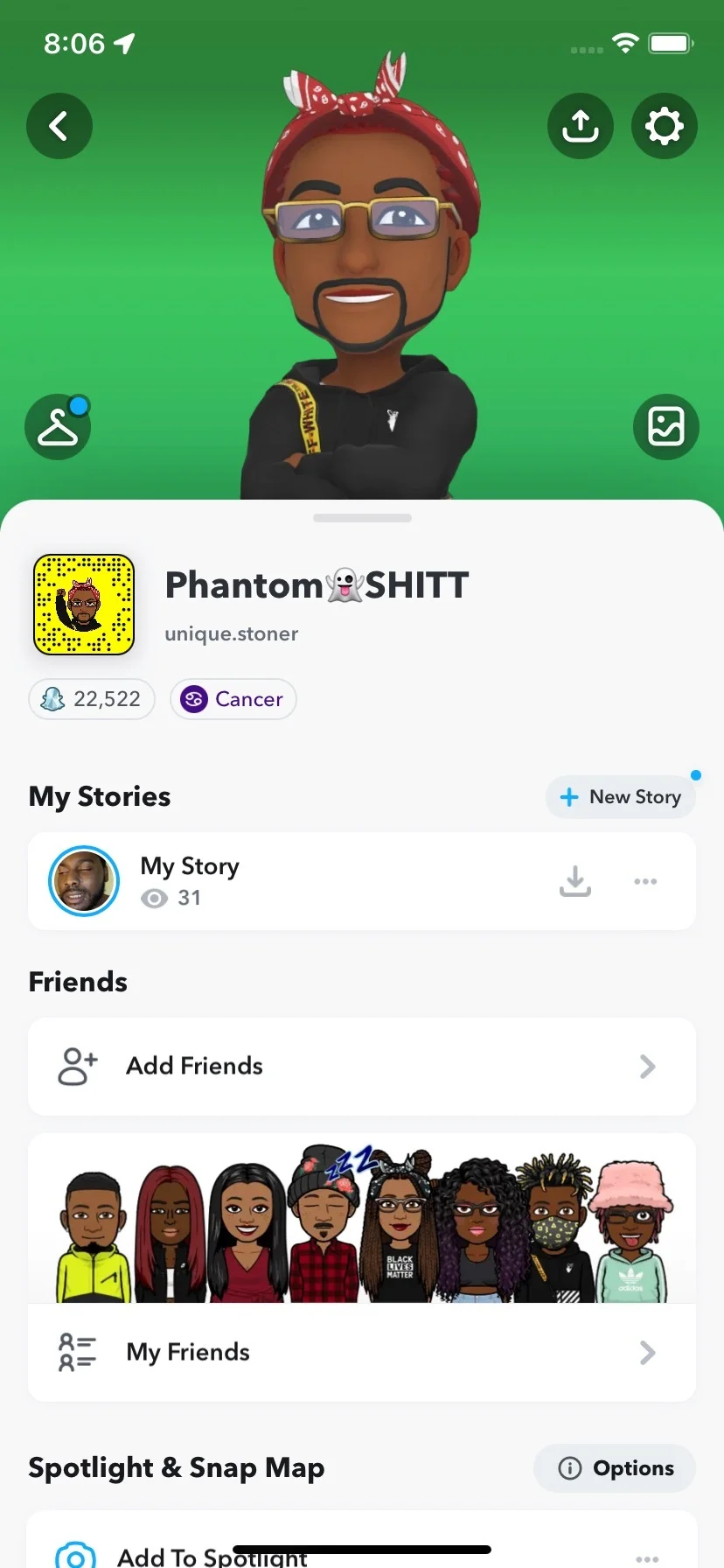Expand the Add Friends row via its chevron
Screen dimensions: 724x1568
point(647,1066)
